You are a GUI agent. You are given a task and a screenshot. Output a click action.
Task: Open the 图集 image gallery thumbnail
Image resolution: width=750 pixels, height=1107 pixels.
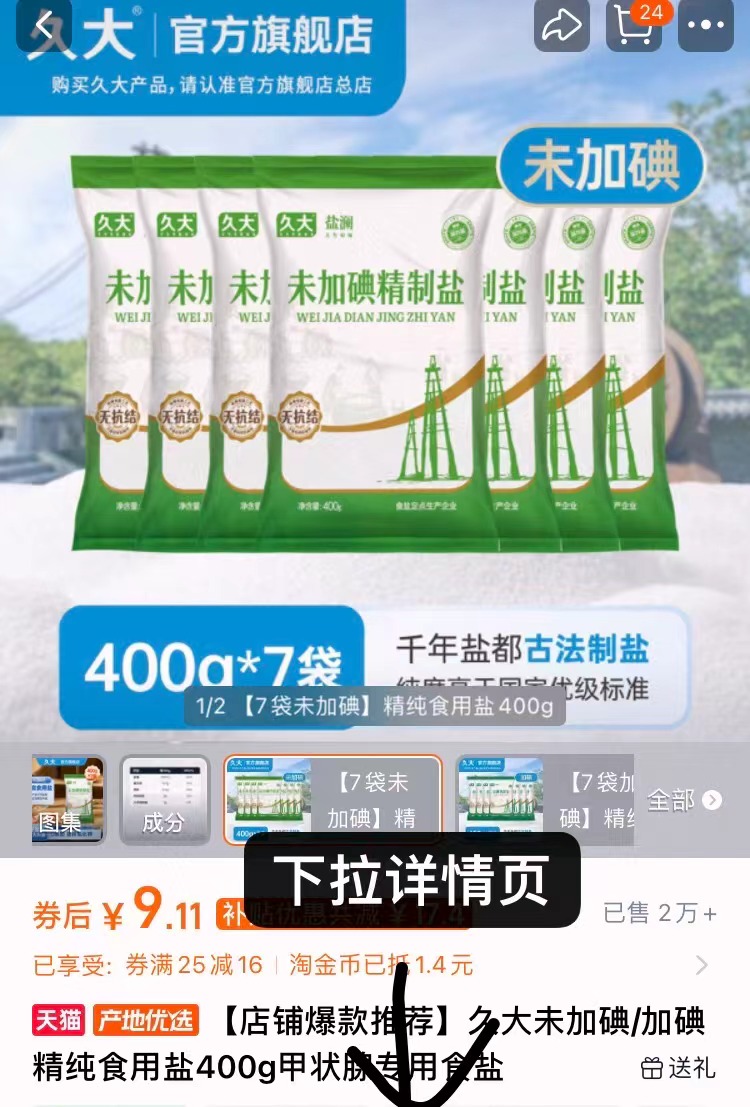tap(68, 799)
